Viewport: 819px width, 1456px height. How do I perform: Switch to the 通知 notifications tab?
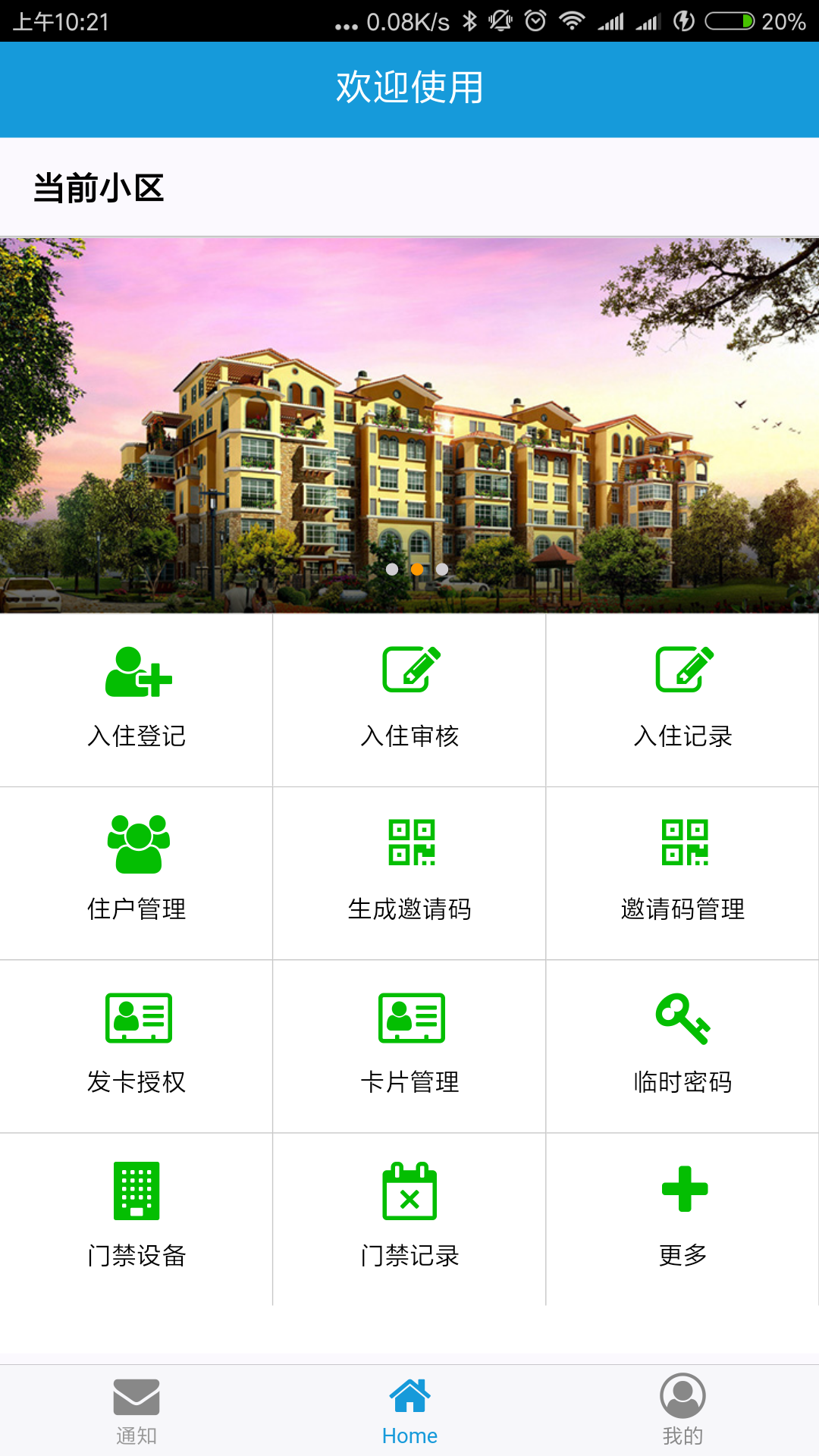pos(136,1410)
